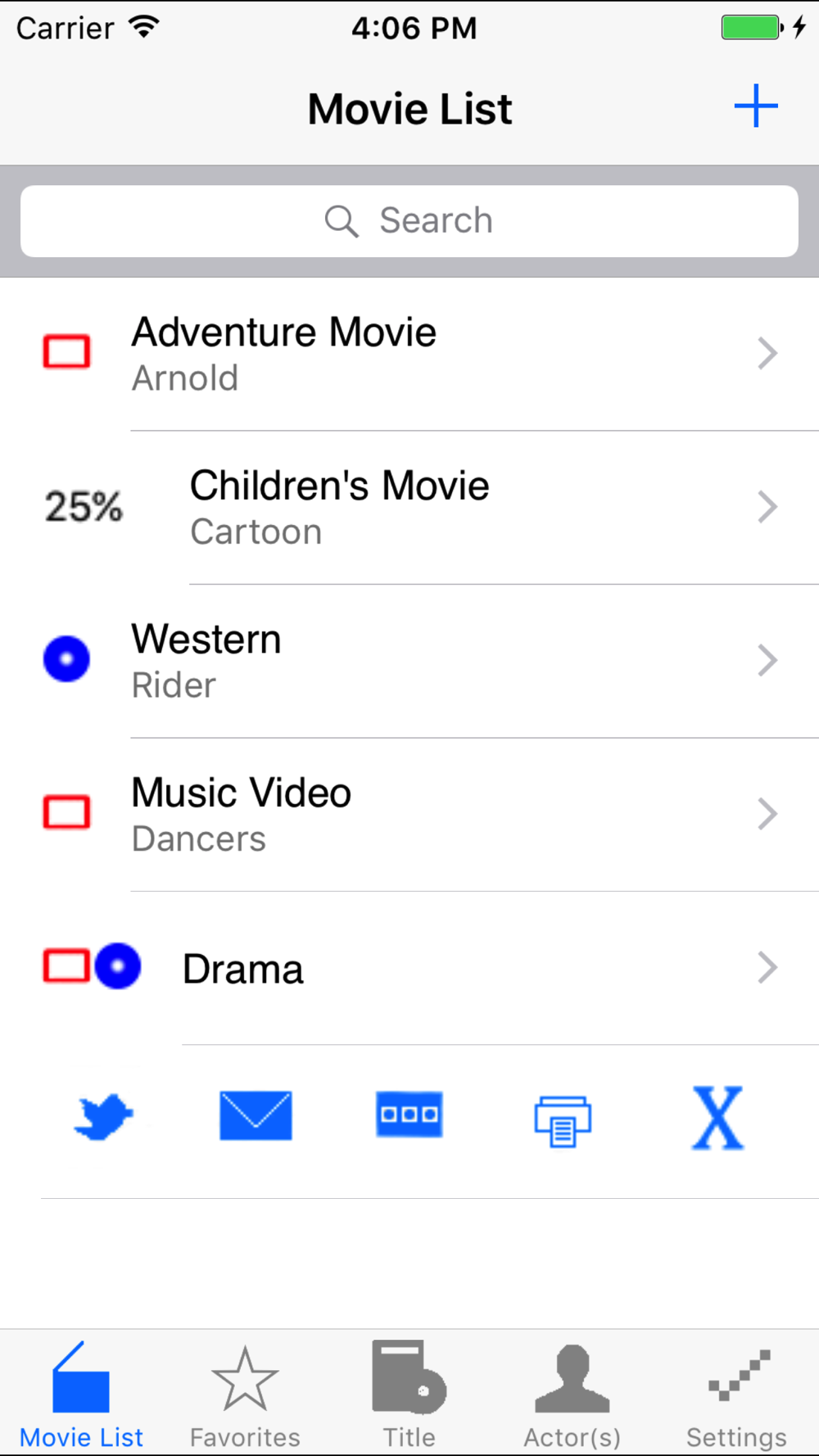This screenshot has width=819, height=1456.
Task: Send by email using envelope icon
Action: [256, 1115]
